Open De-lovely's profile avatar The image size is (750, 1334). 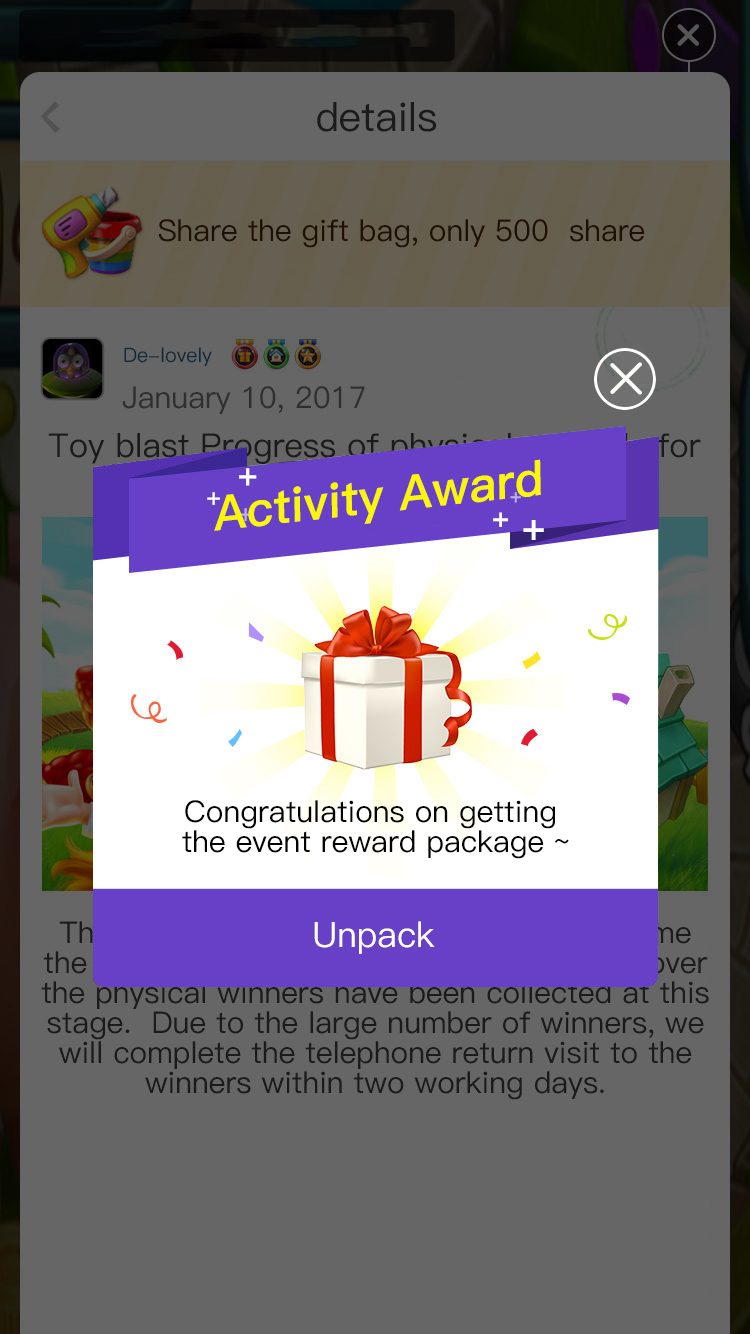[x=72, y=368]
